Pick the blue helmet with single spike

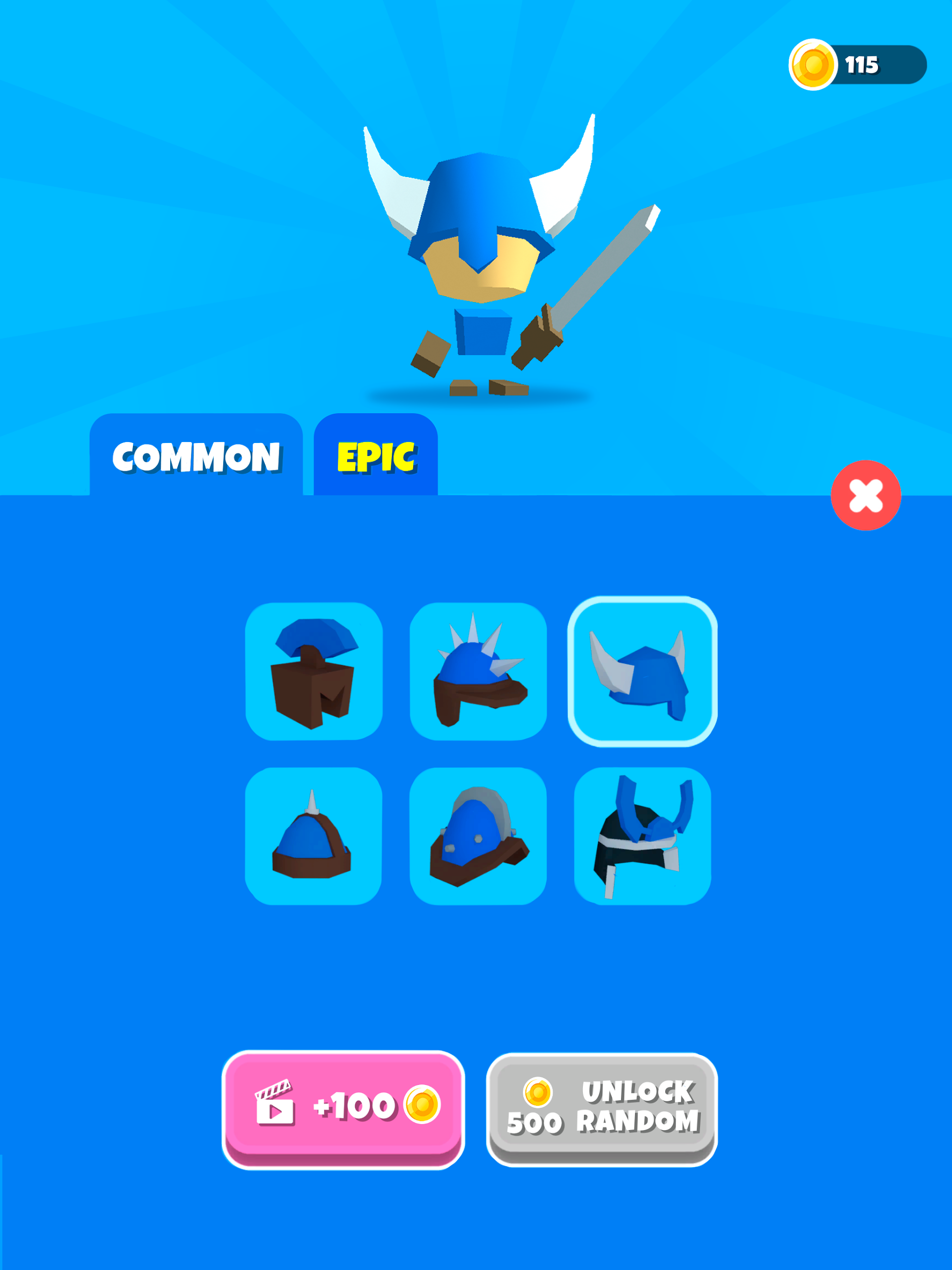(x=314, y=836)
